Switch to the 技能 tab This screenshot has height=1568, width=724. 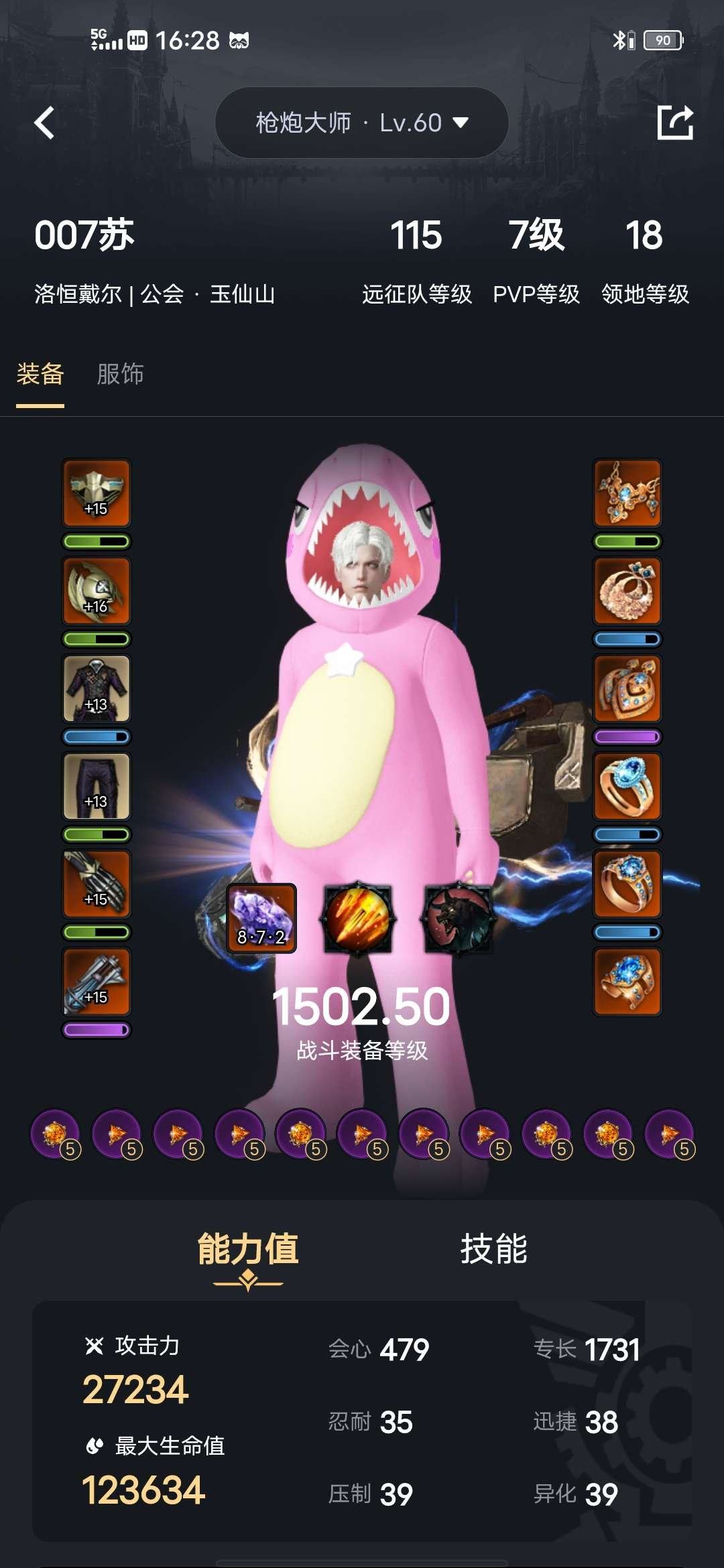coord(493,1248)
